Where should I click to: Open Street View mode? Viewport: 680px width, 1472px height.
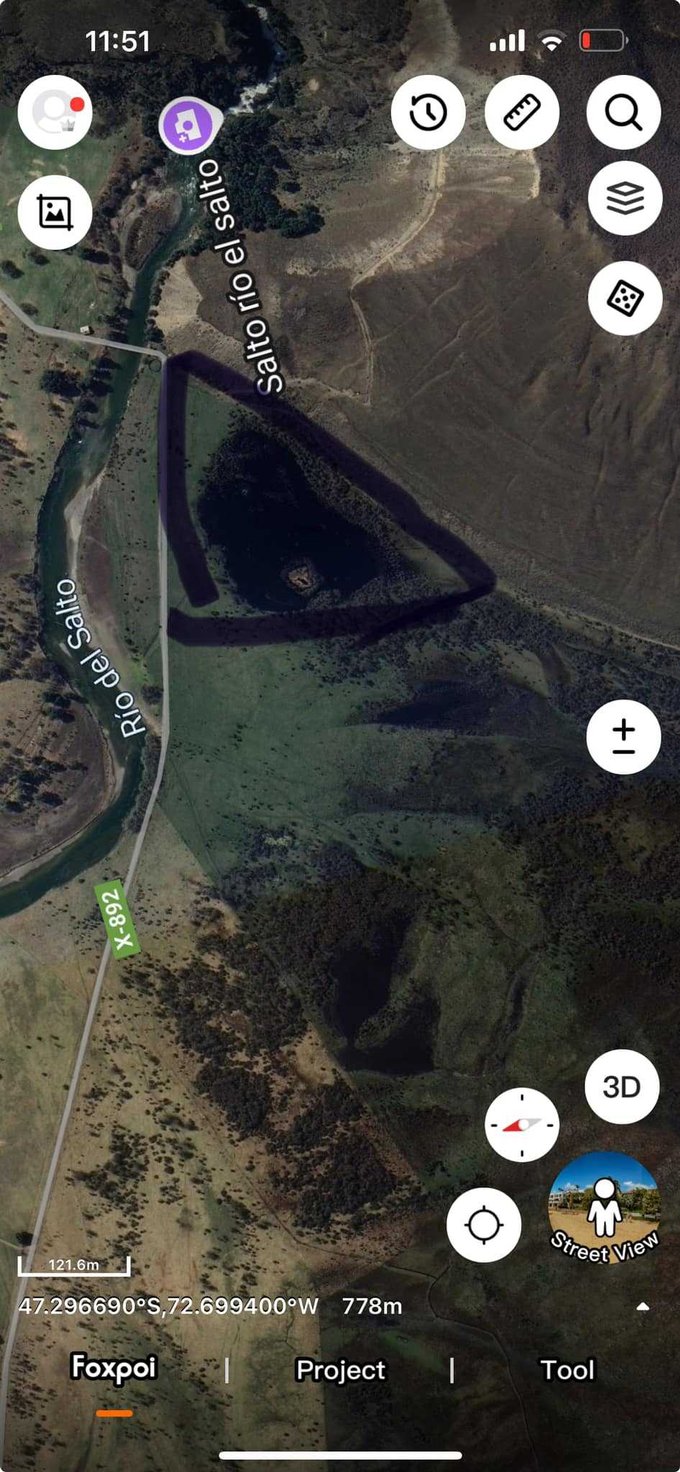click(604, 1207)
